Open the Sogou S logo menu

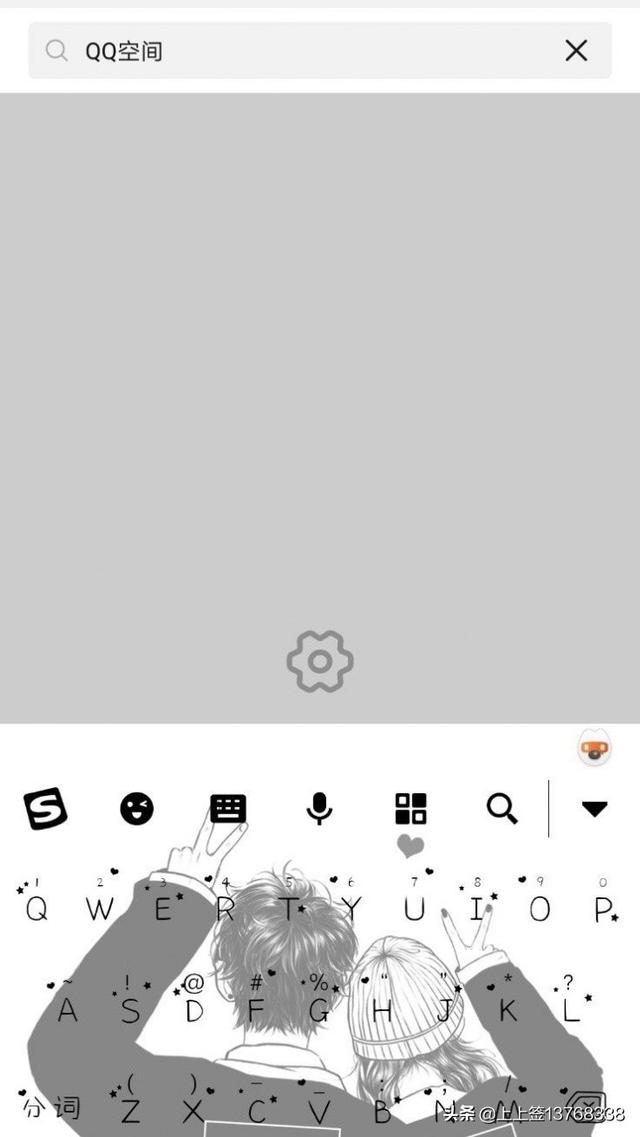click(46, 808)
